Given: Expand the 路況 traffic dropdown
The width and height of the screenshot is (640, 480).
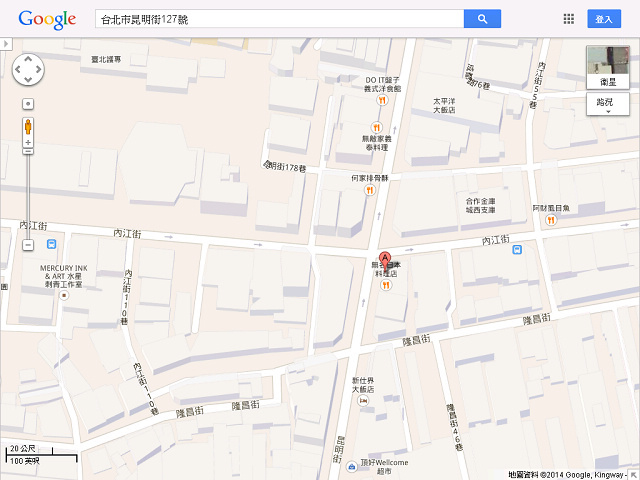Looking at the screenshot, I should (x=607, y=104).
